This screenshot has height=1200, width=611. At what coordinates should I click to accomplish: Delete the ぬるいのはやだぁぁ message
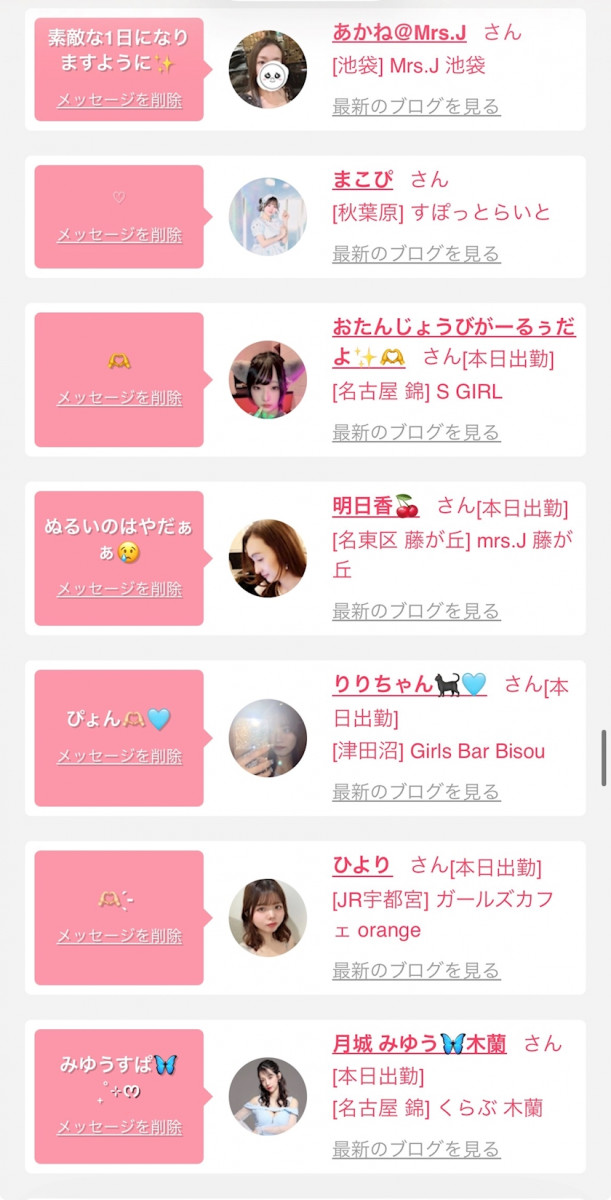119,589
